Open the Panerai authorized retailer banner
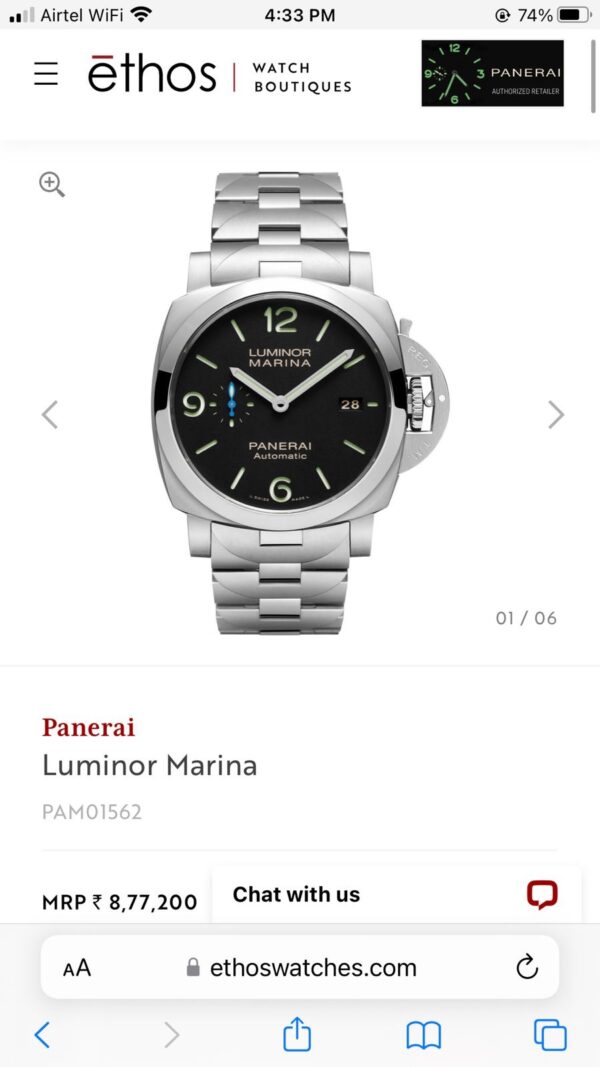600x1067 pixels. [492, 73]
